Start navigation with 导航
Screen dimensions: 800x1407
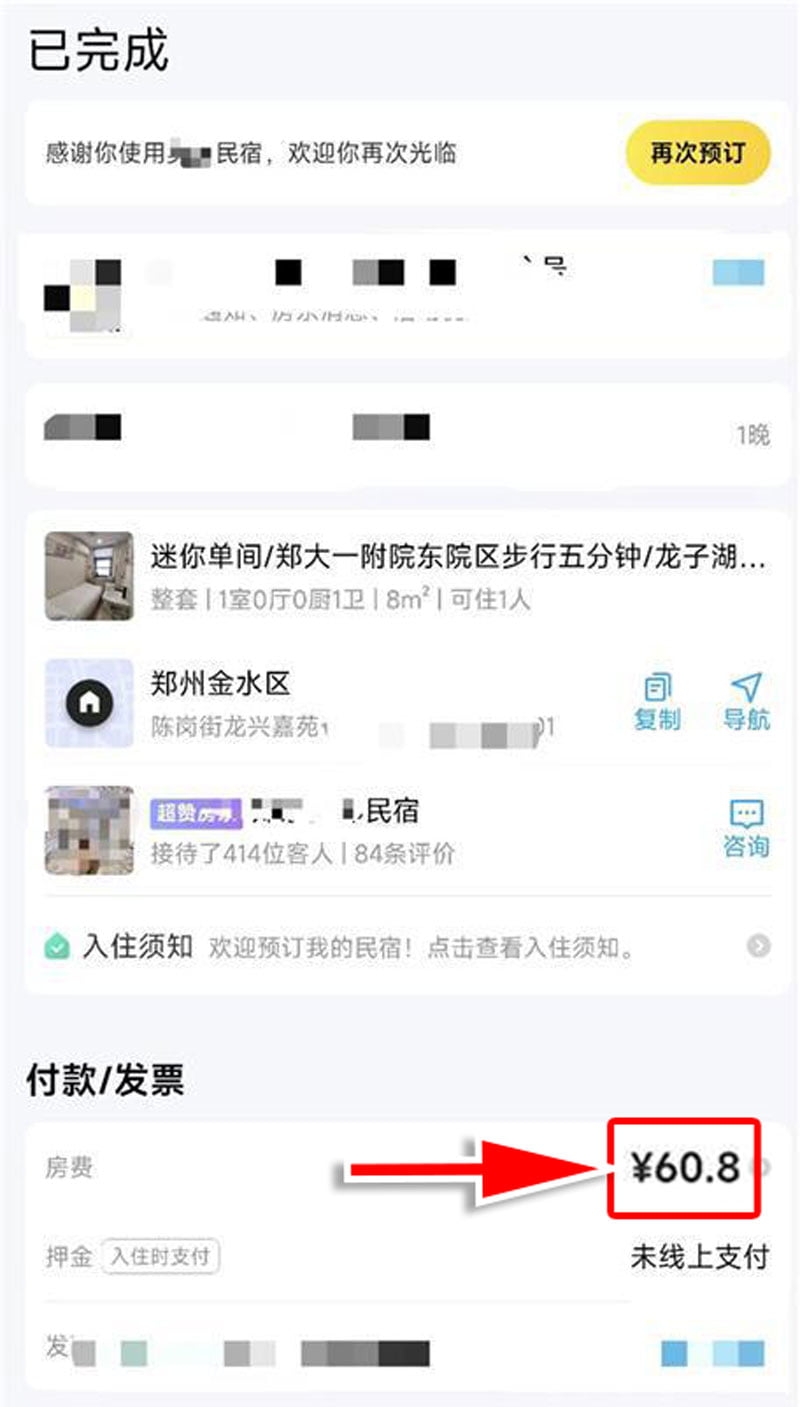pyautogui.click(x=746, y=702)
